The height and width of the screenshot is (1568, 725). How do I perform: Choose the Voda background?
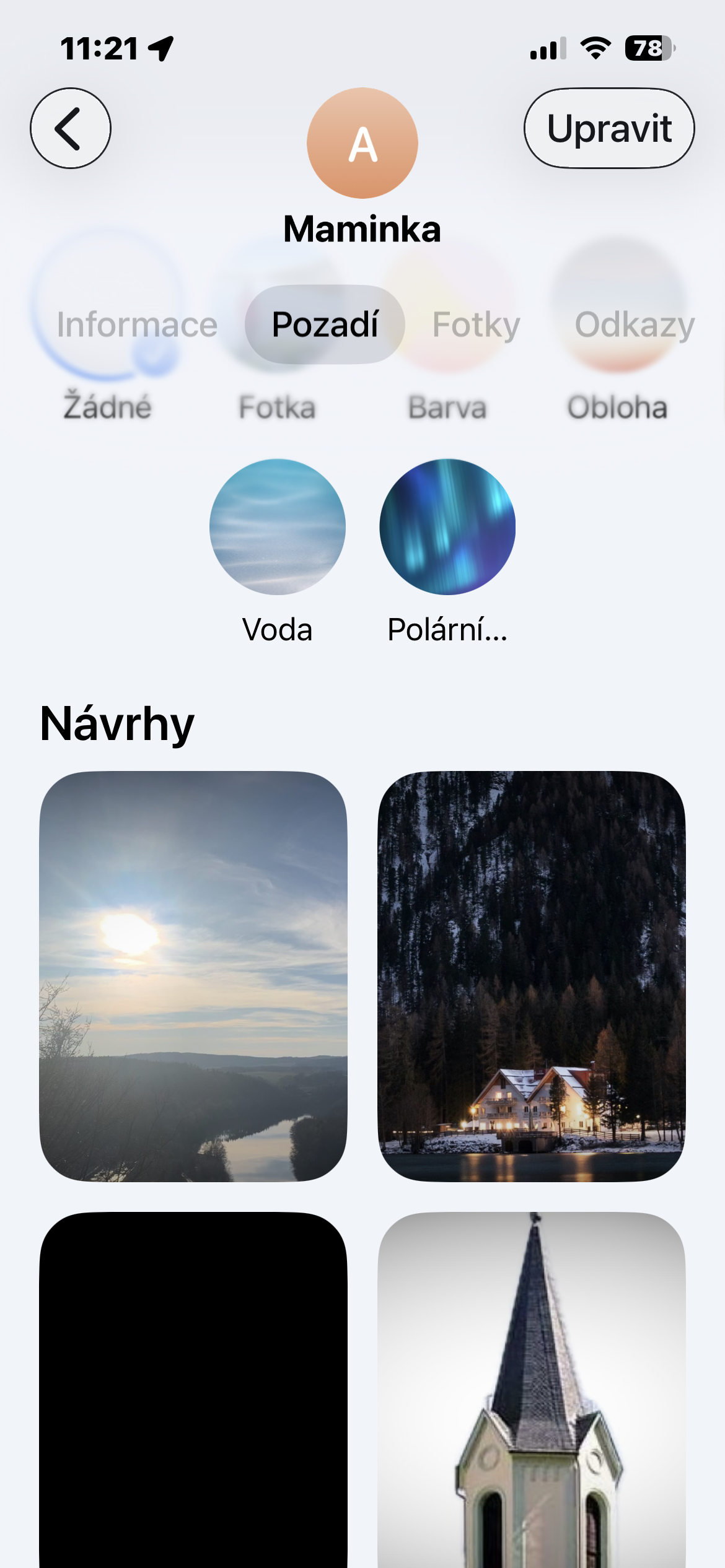click(277, 527)
